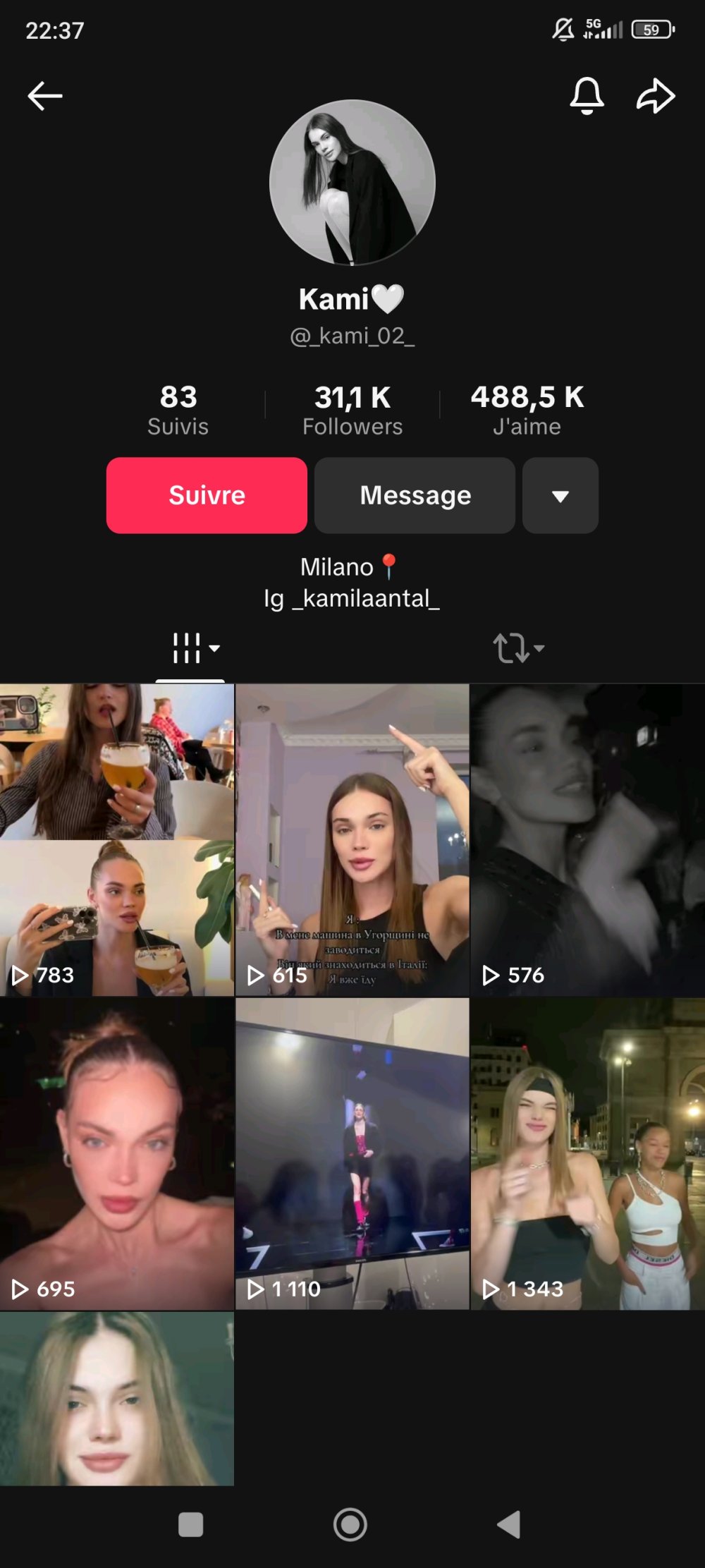
Task: Open the system recent apps
Action: 190,1524
